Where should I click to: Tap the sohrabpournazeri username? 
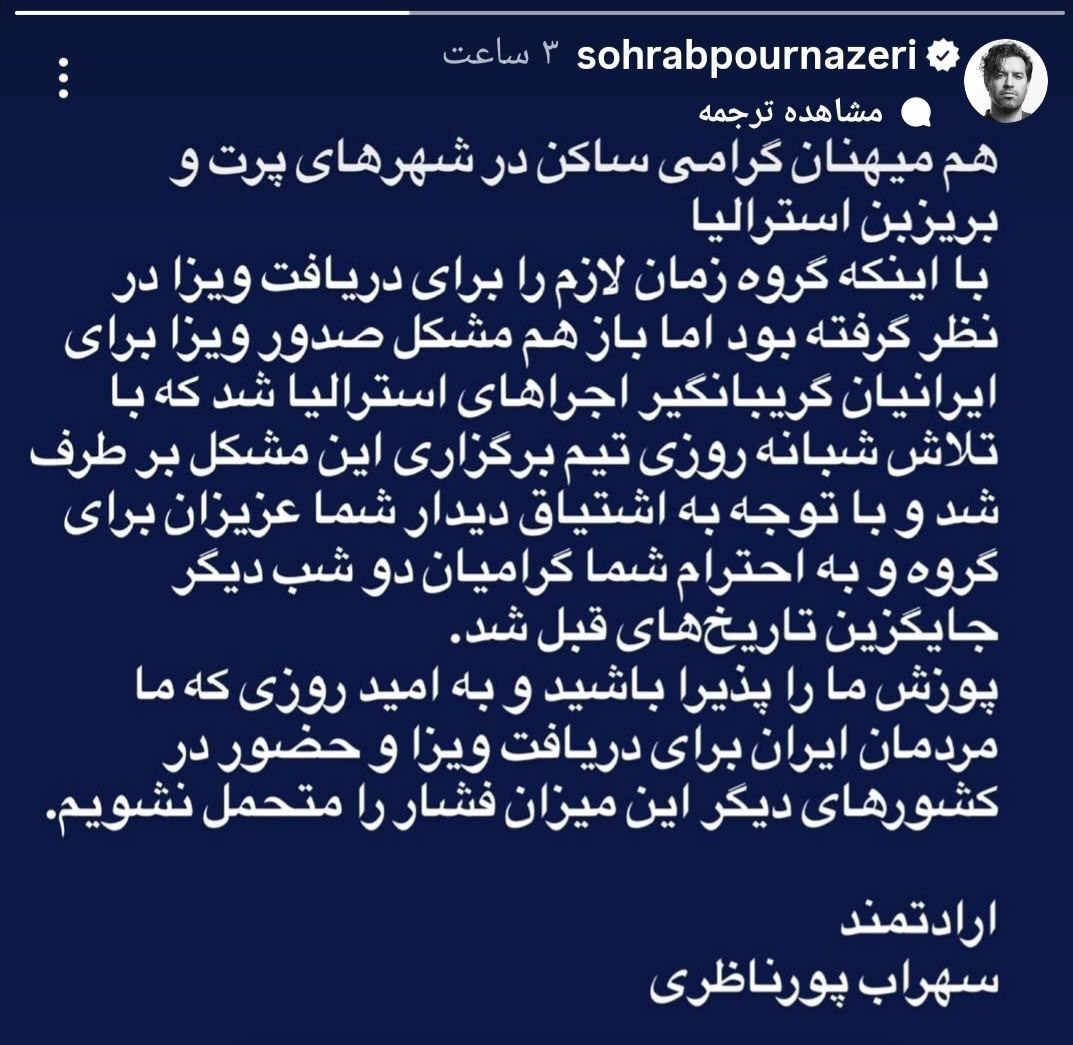[747, 57]
